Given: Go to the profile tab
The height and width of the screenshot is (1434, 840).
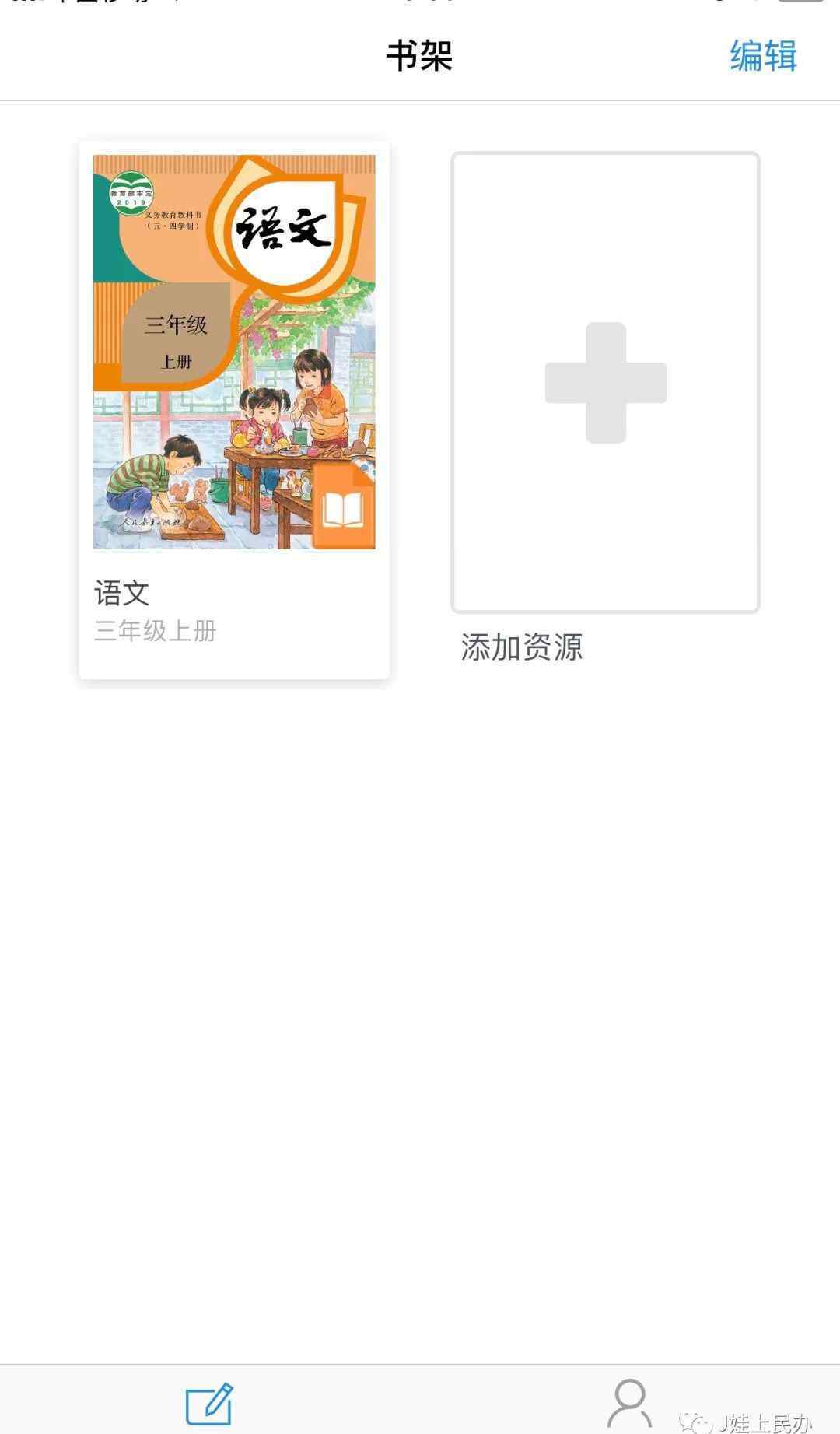Looking at the screenshot, I should tap(629, 1404).
